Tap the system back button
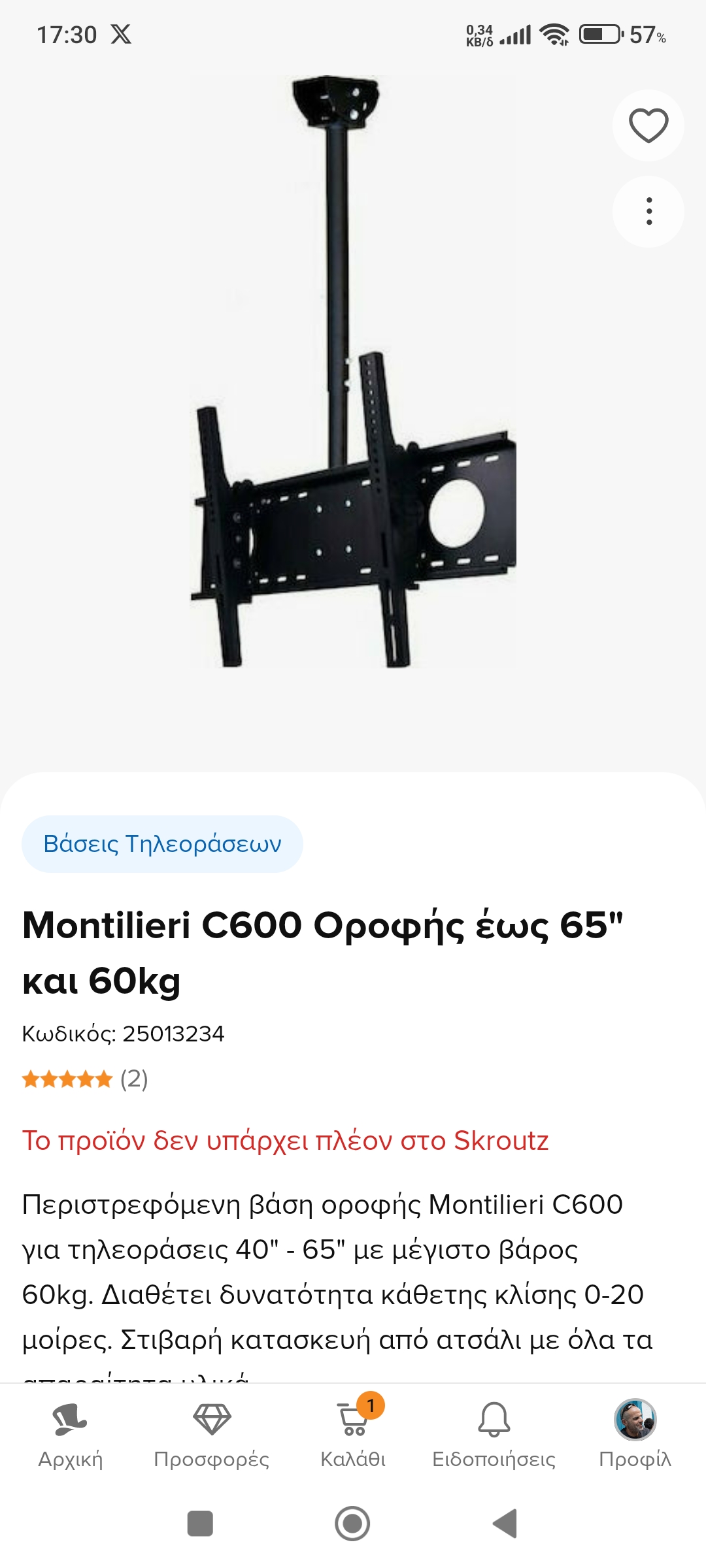 click(x=505, y=1524)
